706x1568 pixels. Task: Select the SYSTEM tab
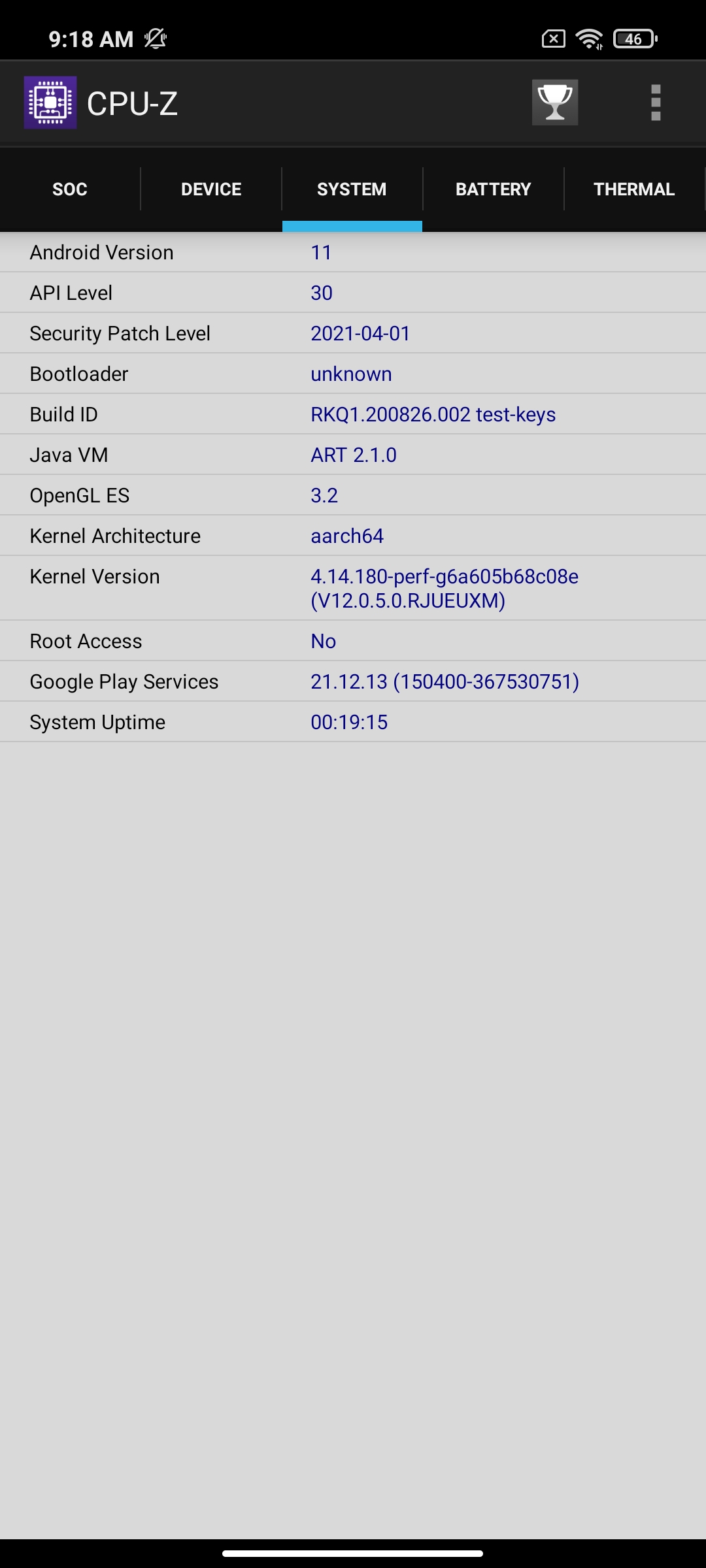[x=352, y=189]
